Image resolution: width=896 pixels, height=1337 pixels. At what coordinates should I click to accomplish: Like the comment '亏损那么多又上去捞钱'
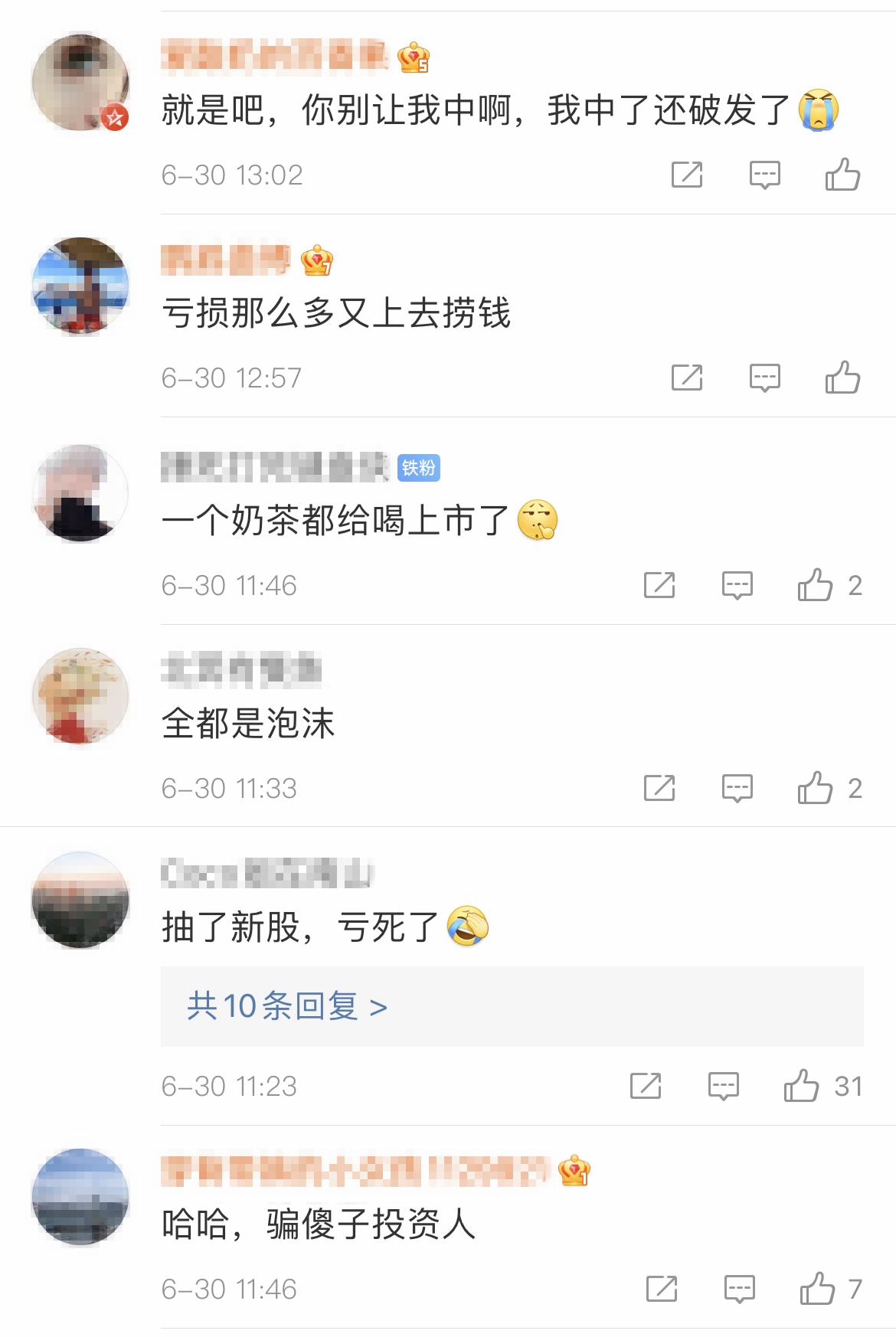(842, 378)
